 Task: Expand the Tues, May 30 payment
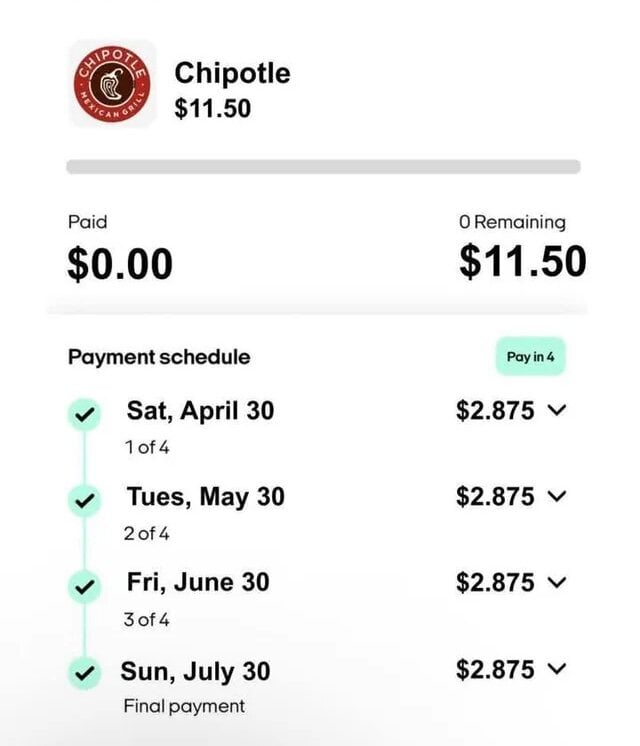click(558, 497)
